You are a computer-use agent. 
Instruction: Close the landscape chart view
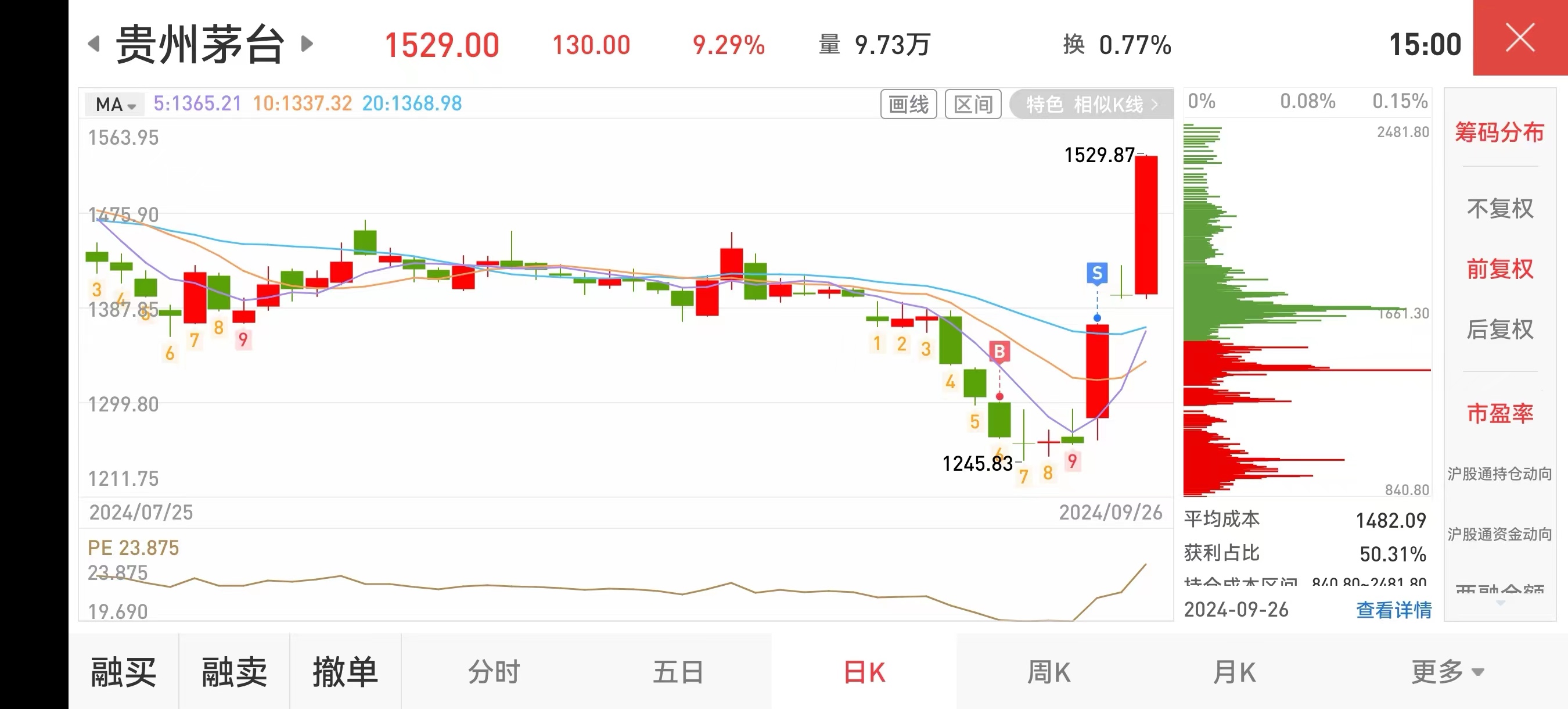point(1520,38)
